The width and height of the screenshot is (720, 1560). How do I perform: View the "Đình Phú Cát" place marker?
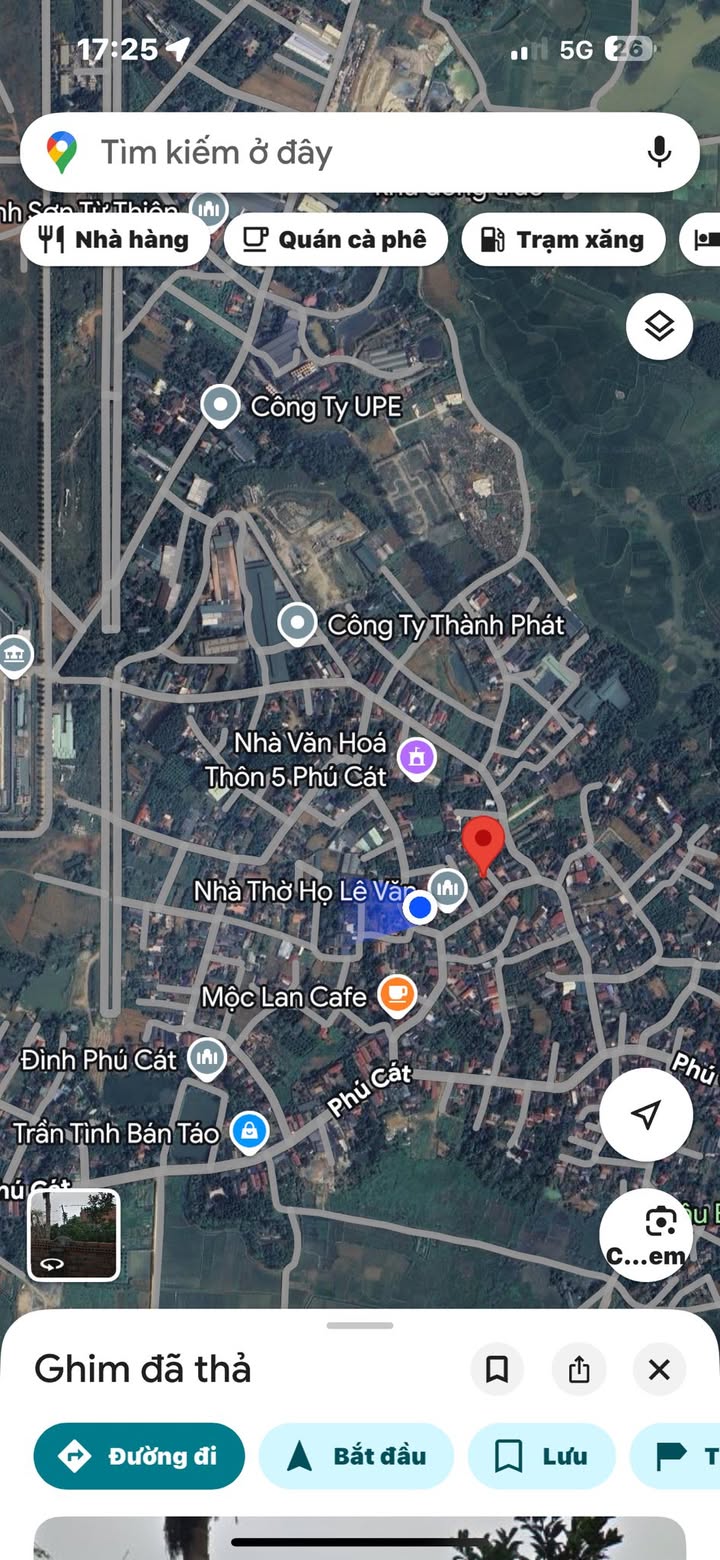click(207, 1058)
